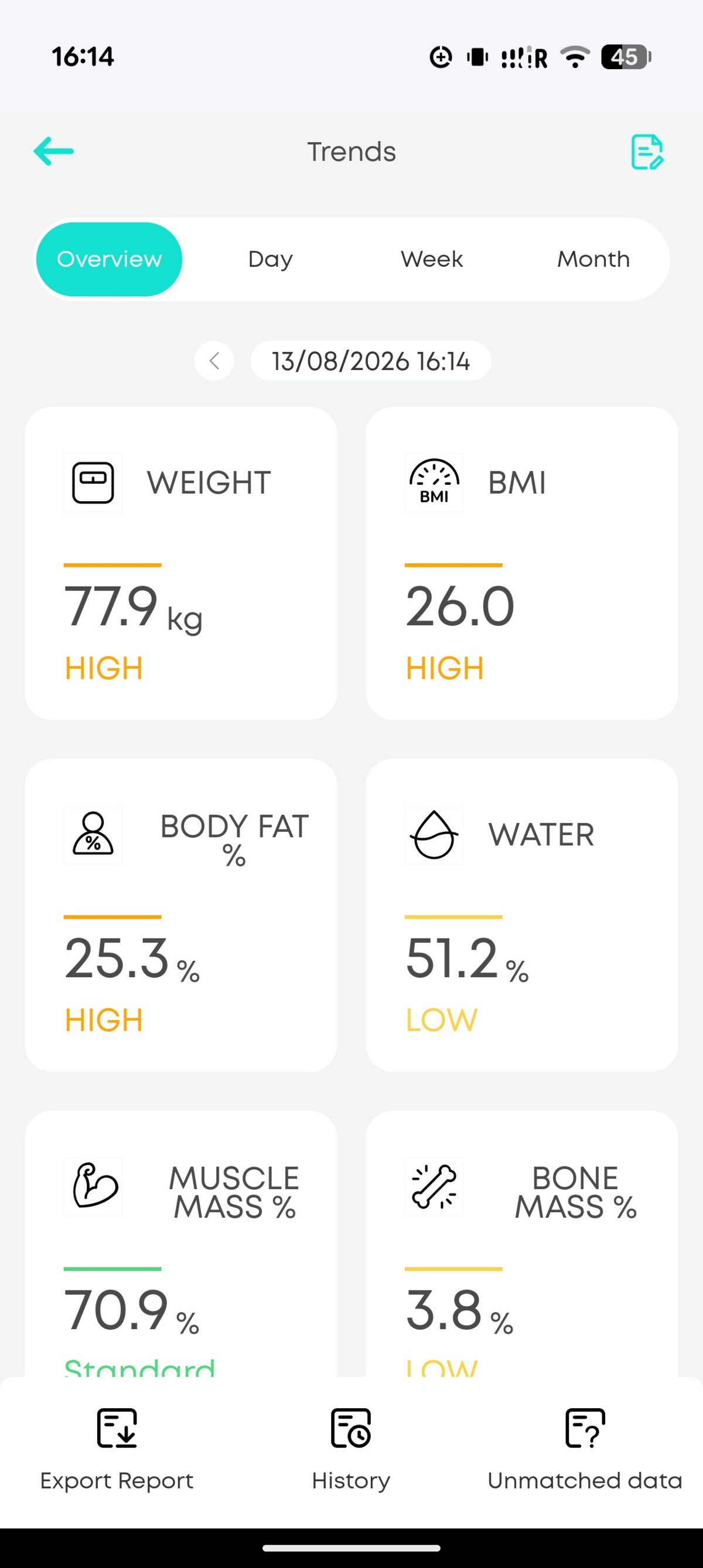The height and width of the screenshot is (1568, 703).
Task: Go back using the teal arrow
Action: [x=54, y=151]
